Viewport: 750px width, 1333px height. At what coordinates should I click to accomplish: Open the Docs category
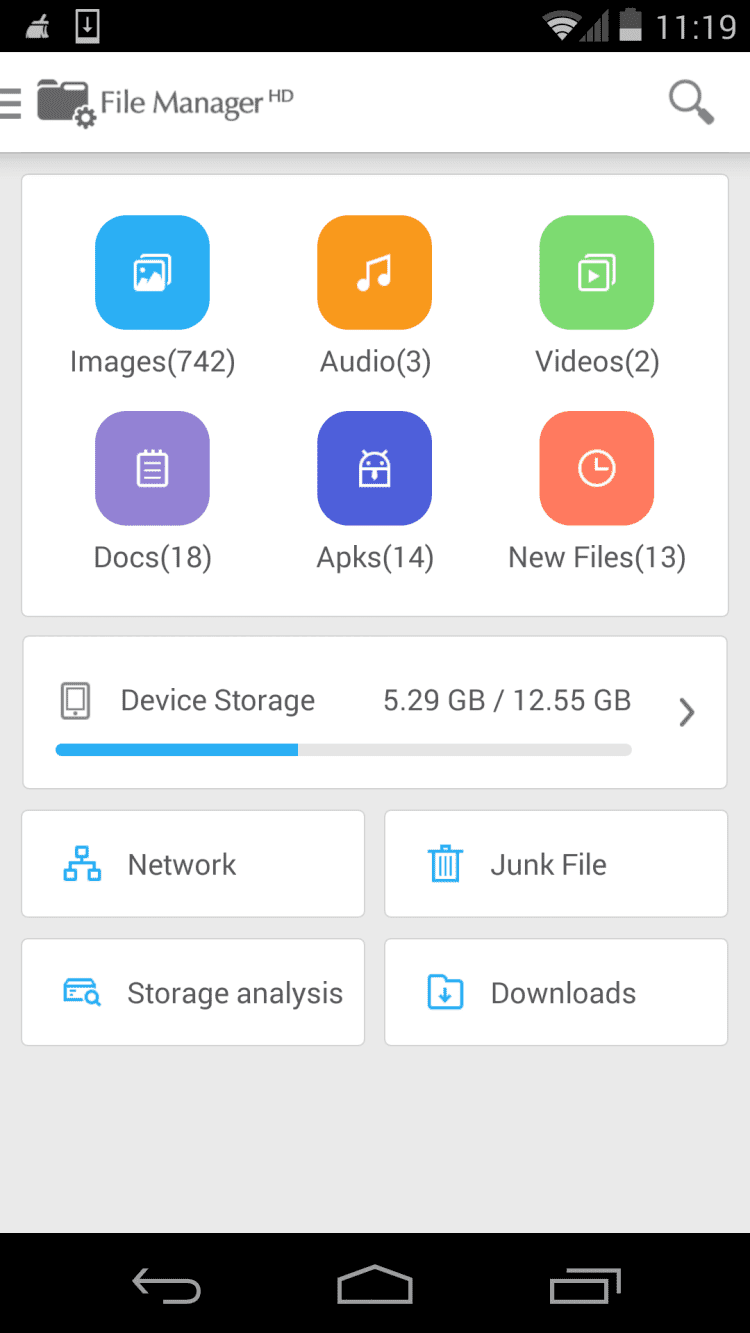pyautogui.click(x=152, y=468)
